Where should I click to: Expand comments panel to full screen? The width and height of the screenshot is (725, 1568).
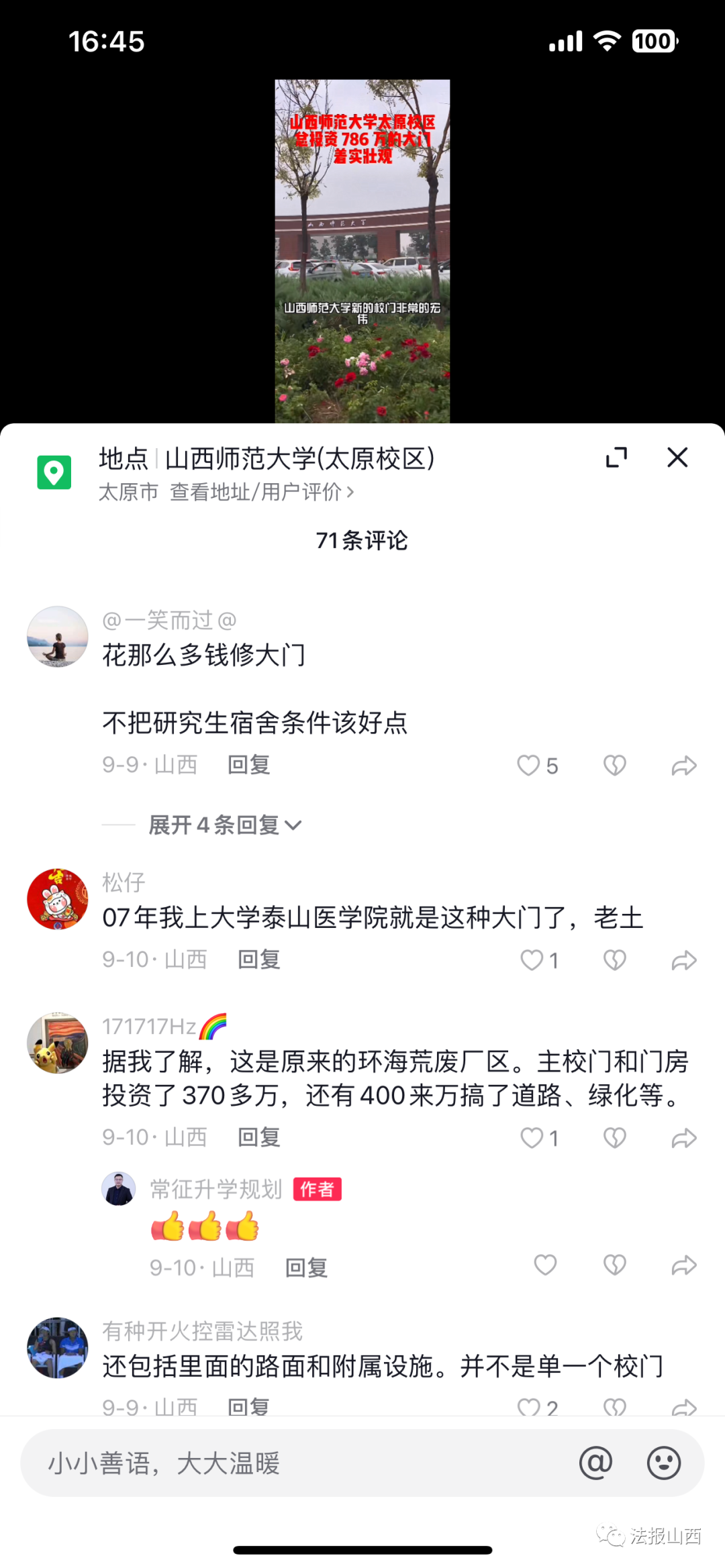click(616, 458)
